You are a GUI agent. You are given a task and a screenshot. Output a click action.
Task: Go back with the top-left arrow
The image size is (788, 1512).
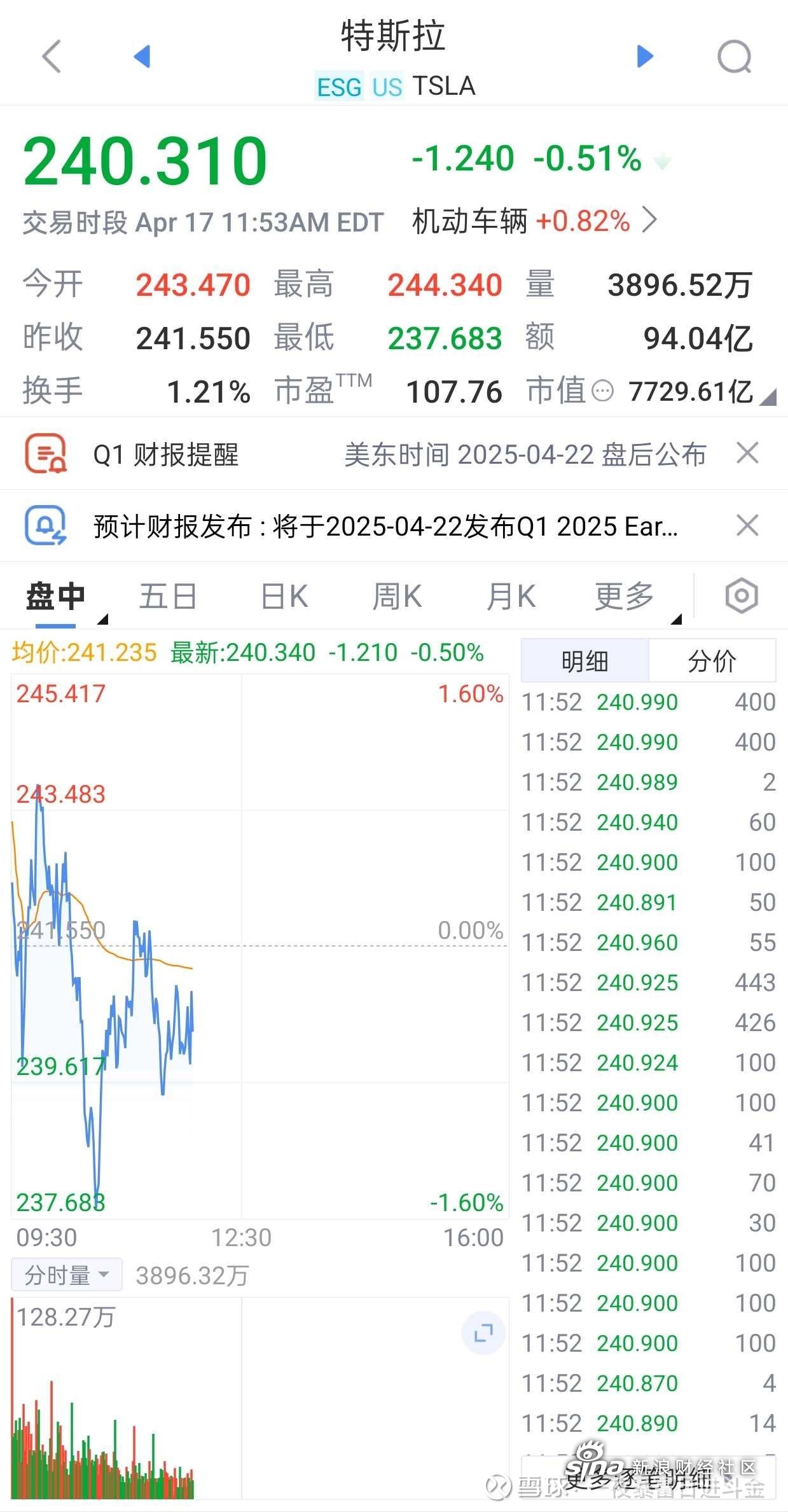click(x=52, y=57)
